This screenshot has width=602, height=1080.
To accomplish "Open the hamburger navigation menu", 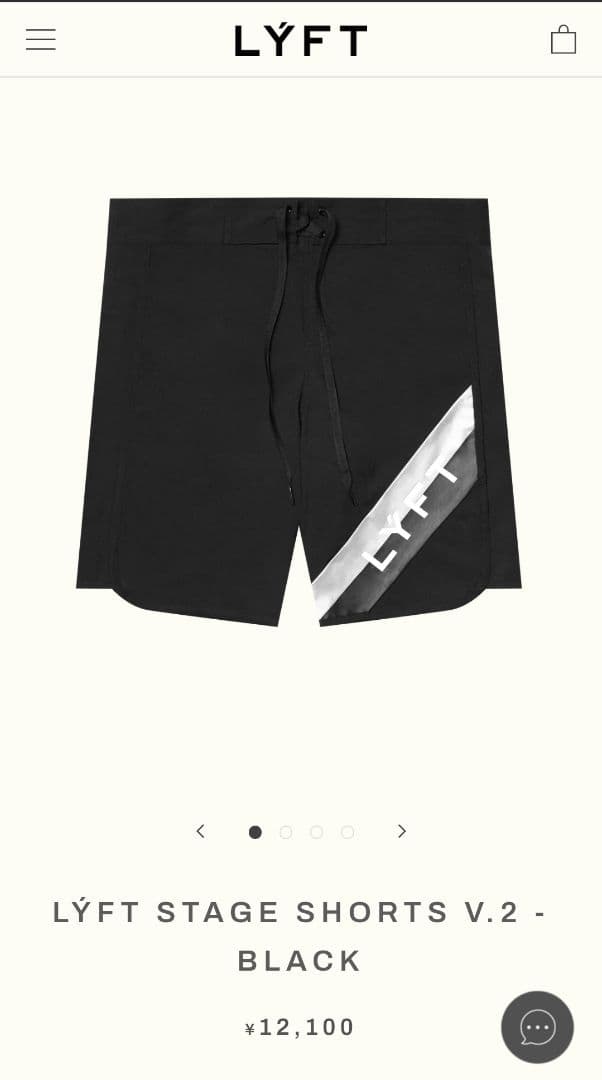I will (x=41, y=40).
